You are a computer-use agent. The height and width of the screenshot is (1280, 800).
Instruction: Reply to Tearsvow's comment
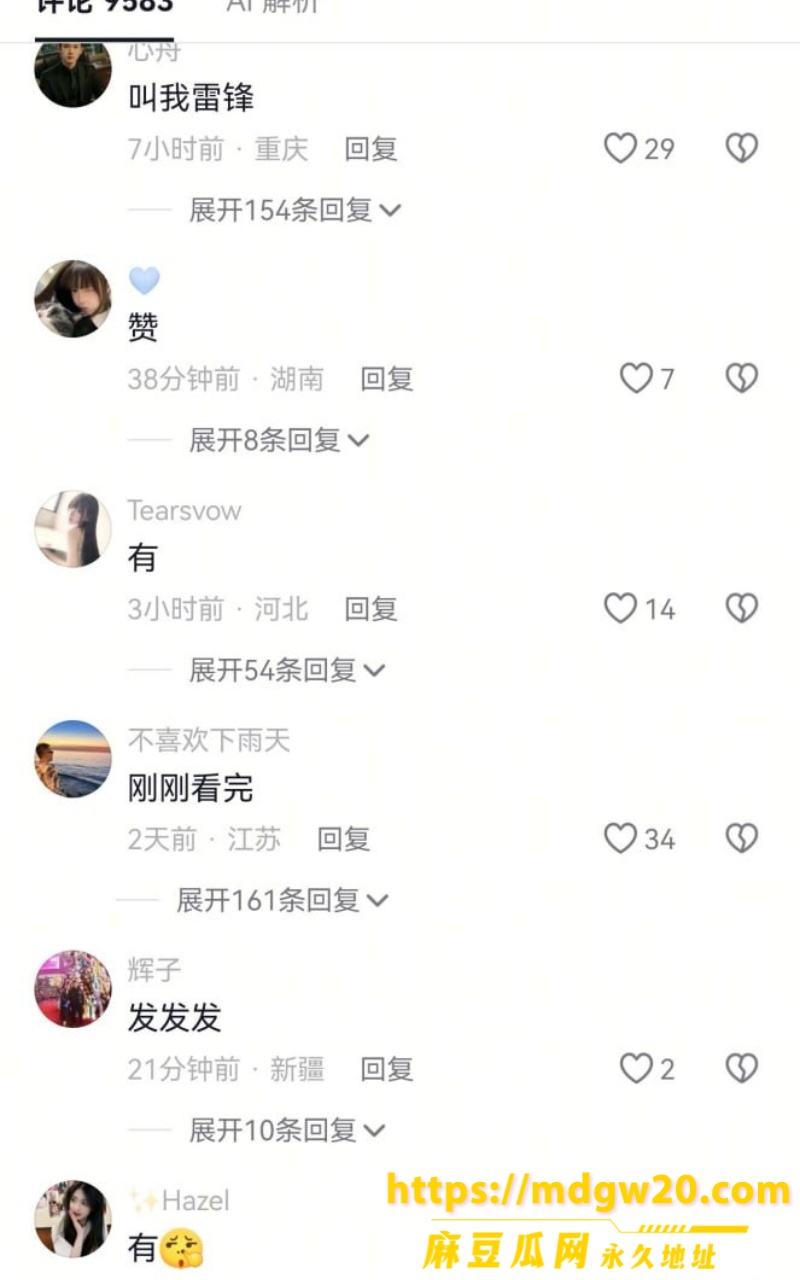point(371,609)
